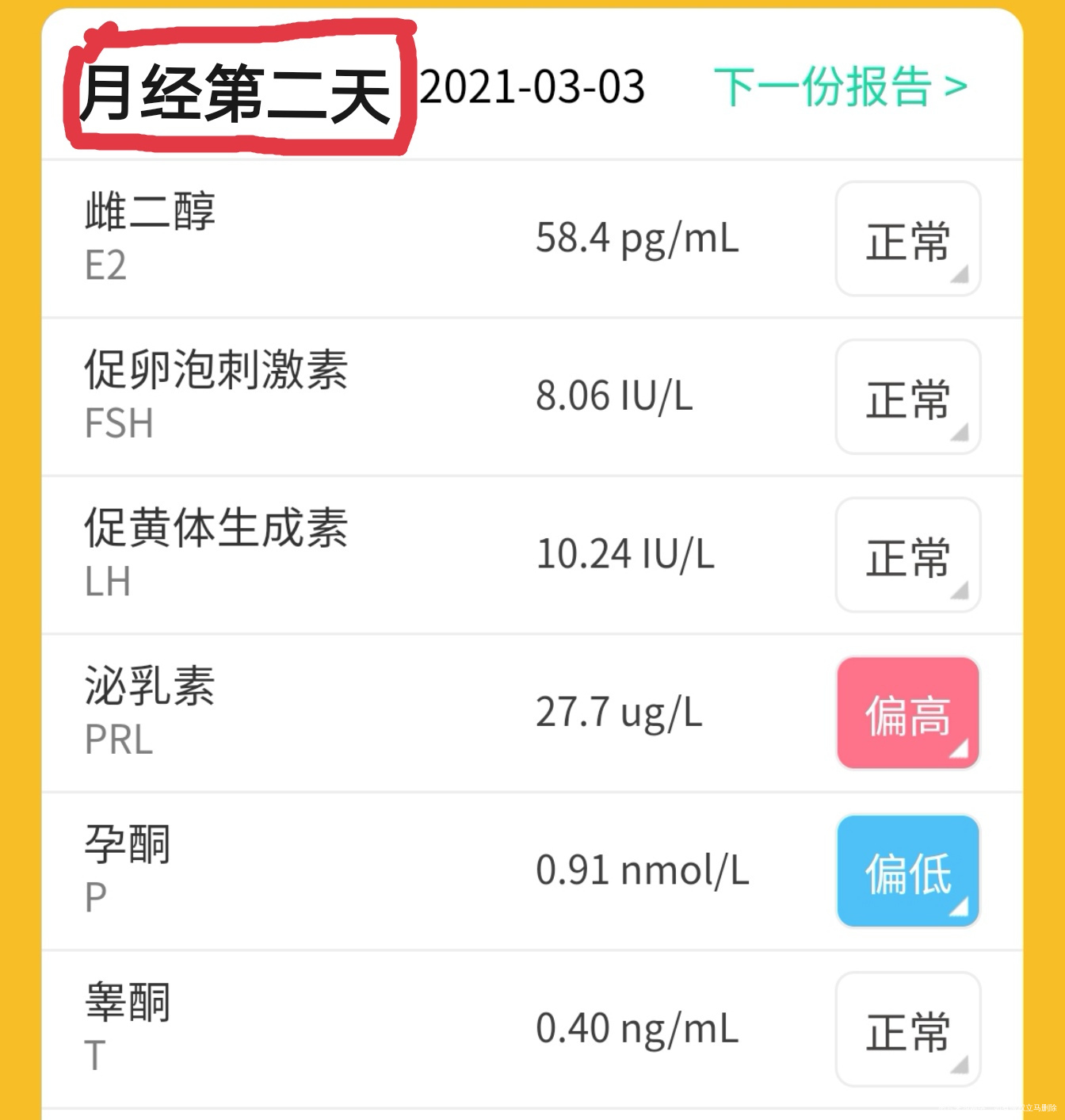Viewport: 1065px width, 1120px height.
Task: Click the 正常 badge next to 雌二醇
Action: (908, 238)
